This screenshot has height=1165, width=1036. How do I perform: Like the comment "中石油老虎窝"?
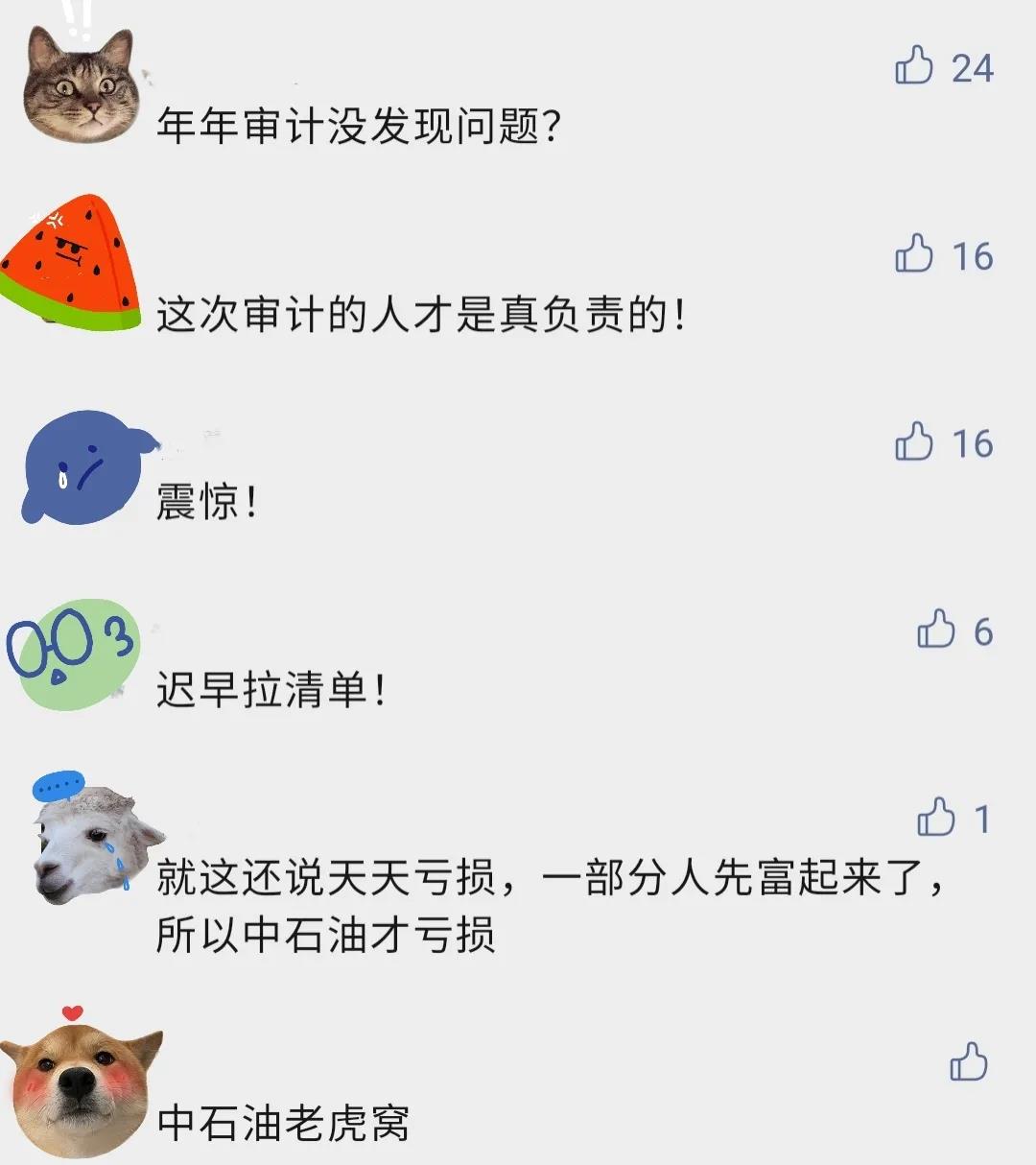pyautogui.click(x=968, y=1062)
